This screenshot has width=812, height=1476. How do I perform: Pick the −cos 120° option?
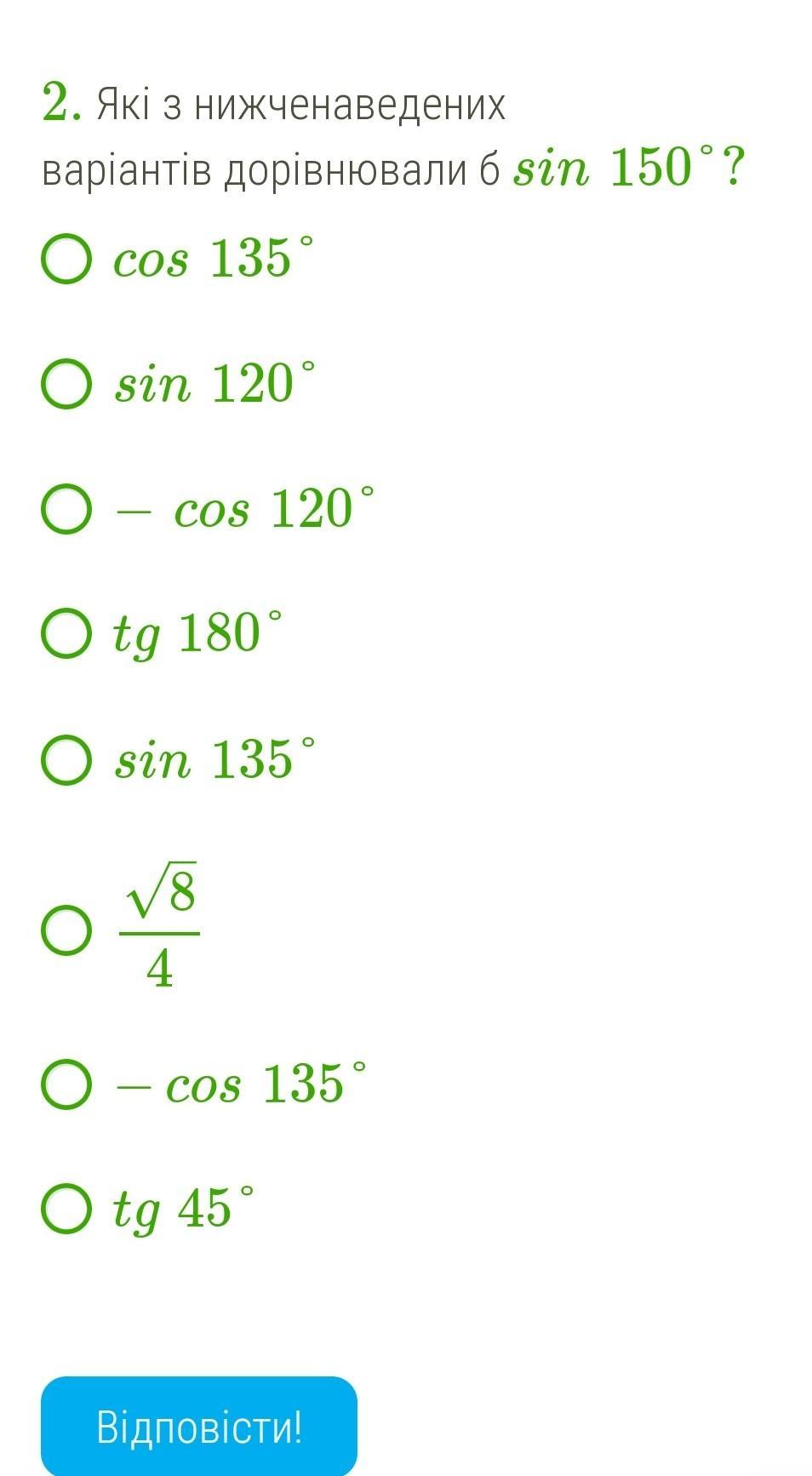[66, 509]
